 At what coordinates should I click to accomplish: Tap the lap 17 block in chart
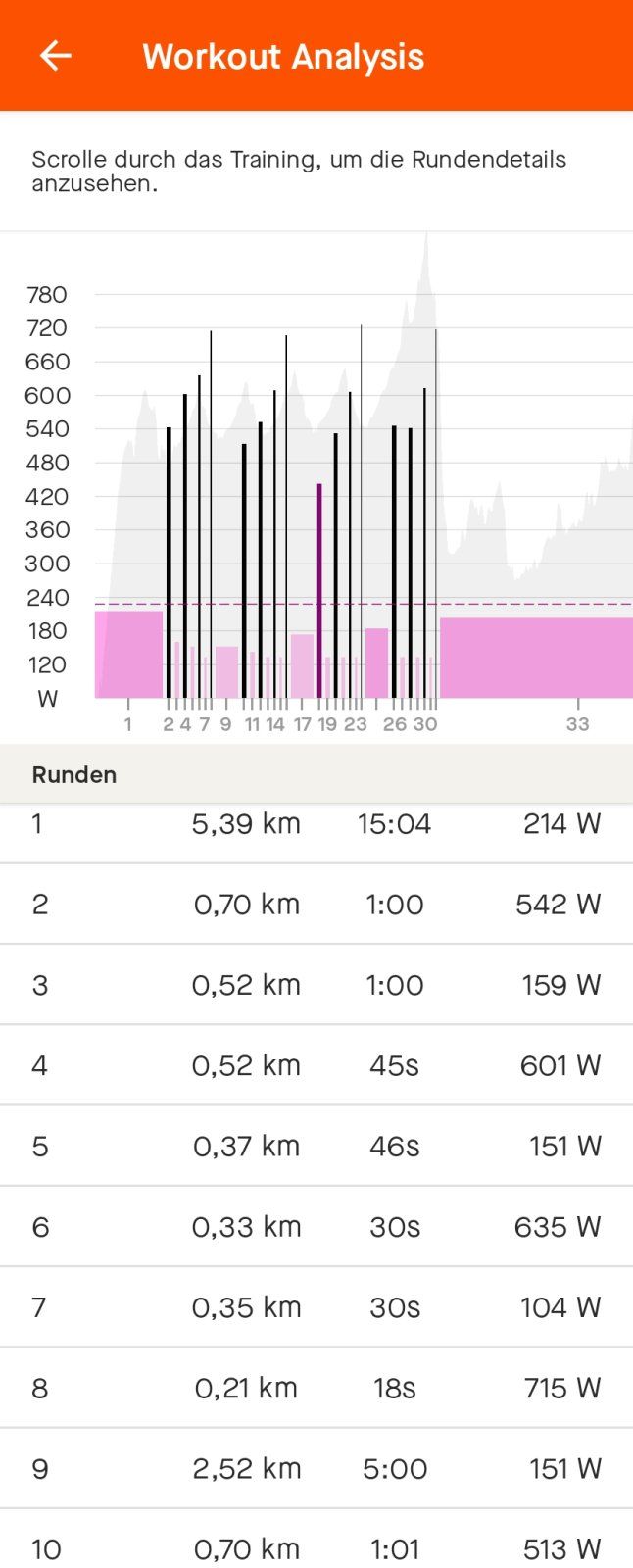(302, 666)
